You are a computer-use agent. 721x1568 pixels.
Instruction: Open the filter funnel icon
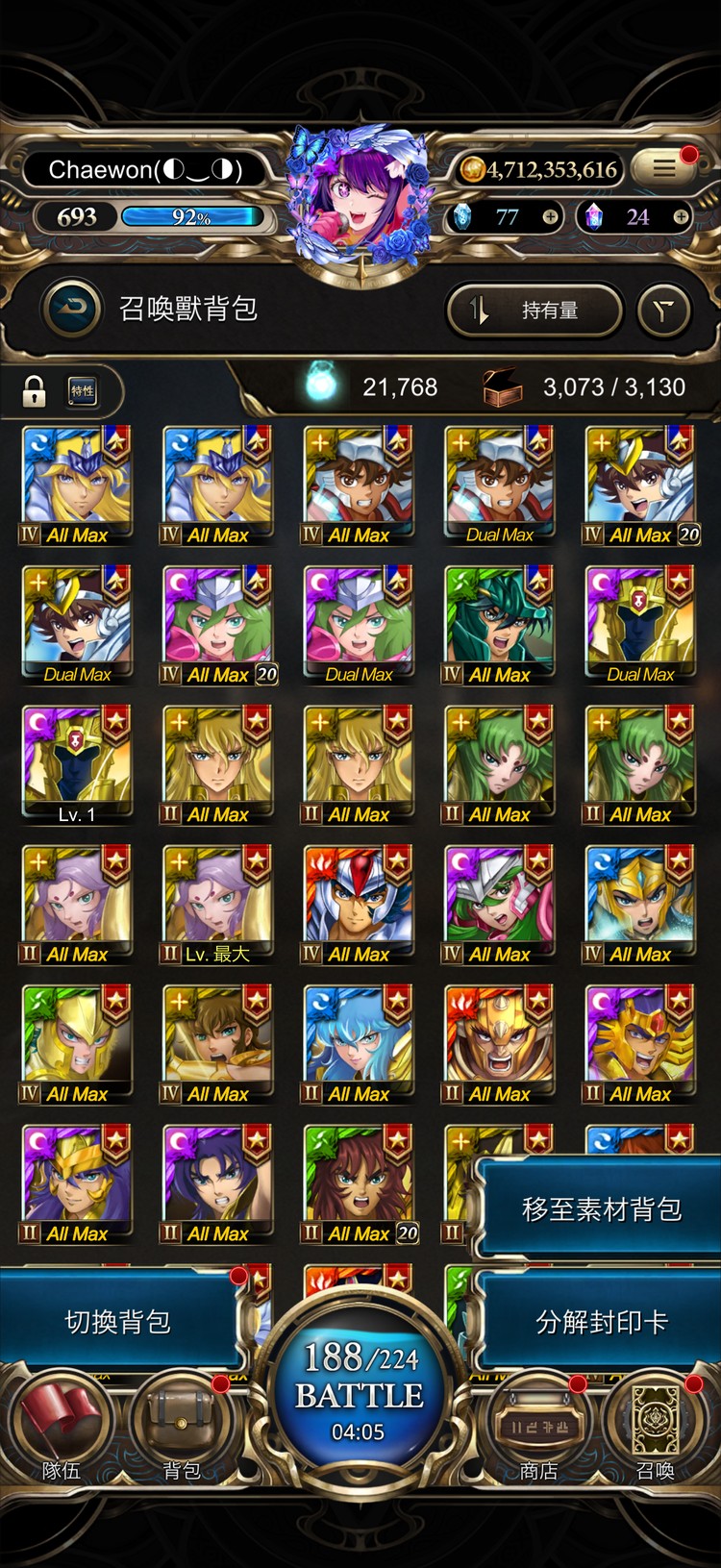pyautogui.click(x=663, y=310)
